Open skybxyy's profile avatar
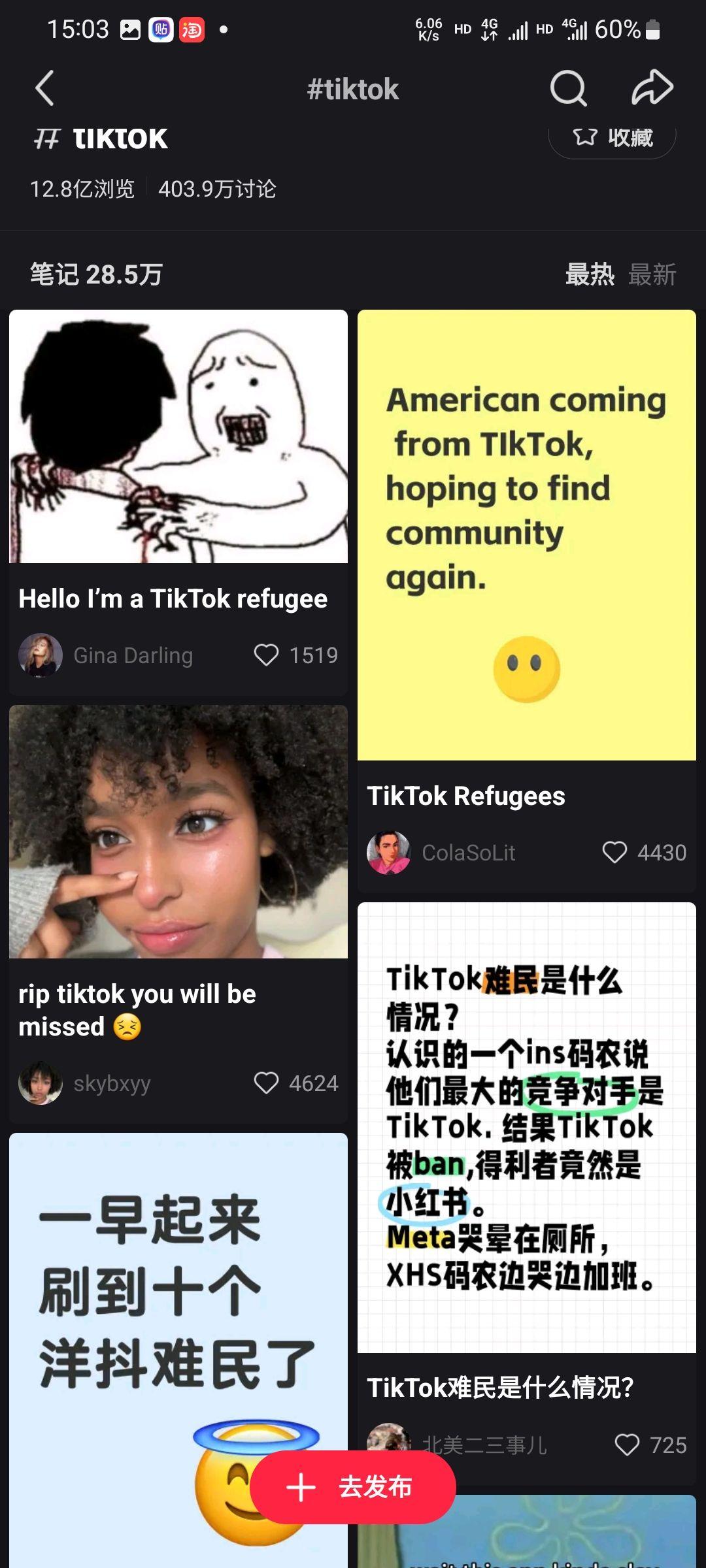The image size is (706, 1568). coord(40,1083)
